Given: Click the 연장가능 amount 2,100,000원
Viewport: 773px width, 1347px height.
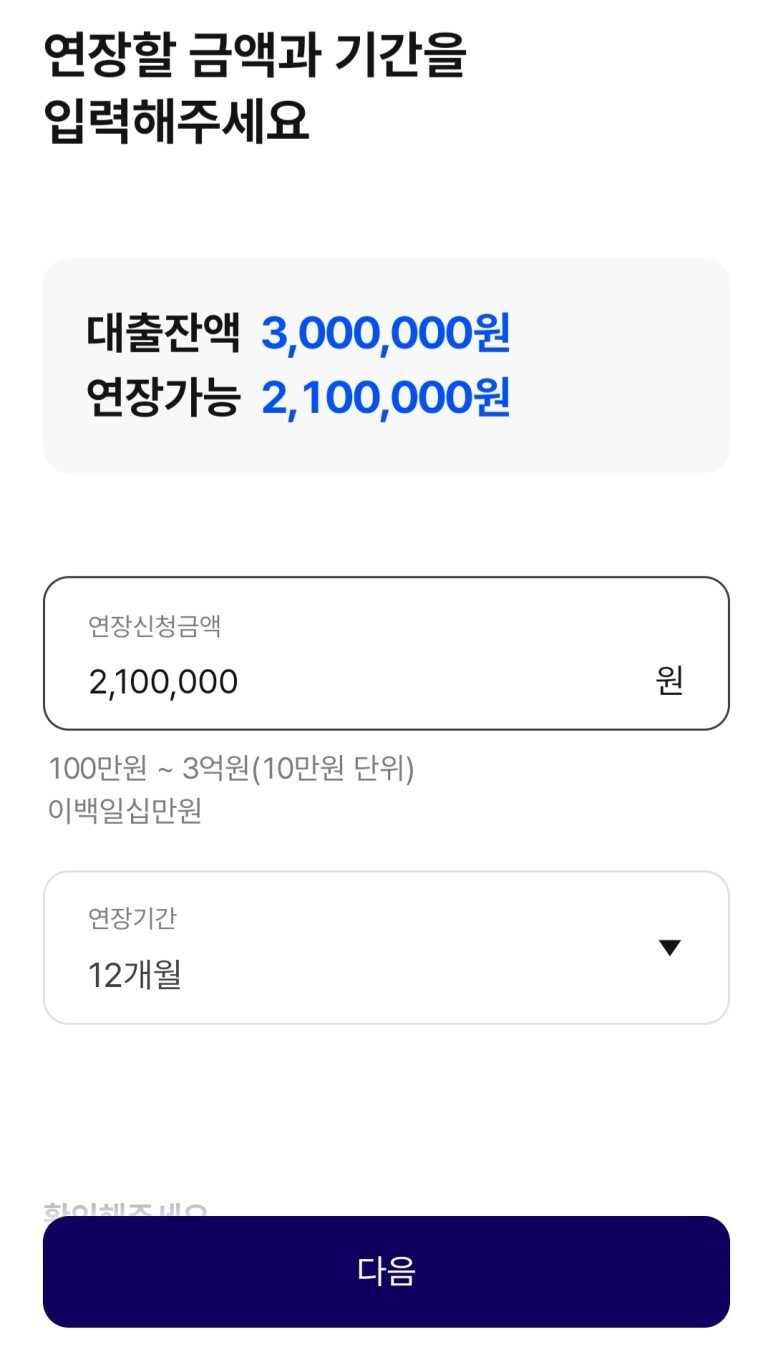Looking at the screenshot, I should tap(386, 398).
